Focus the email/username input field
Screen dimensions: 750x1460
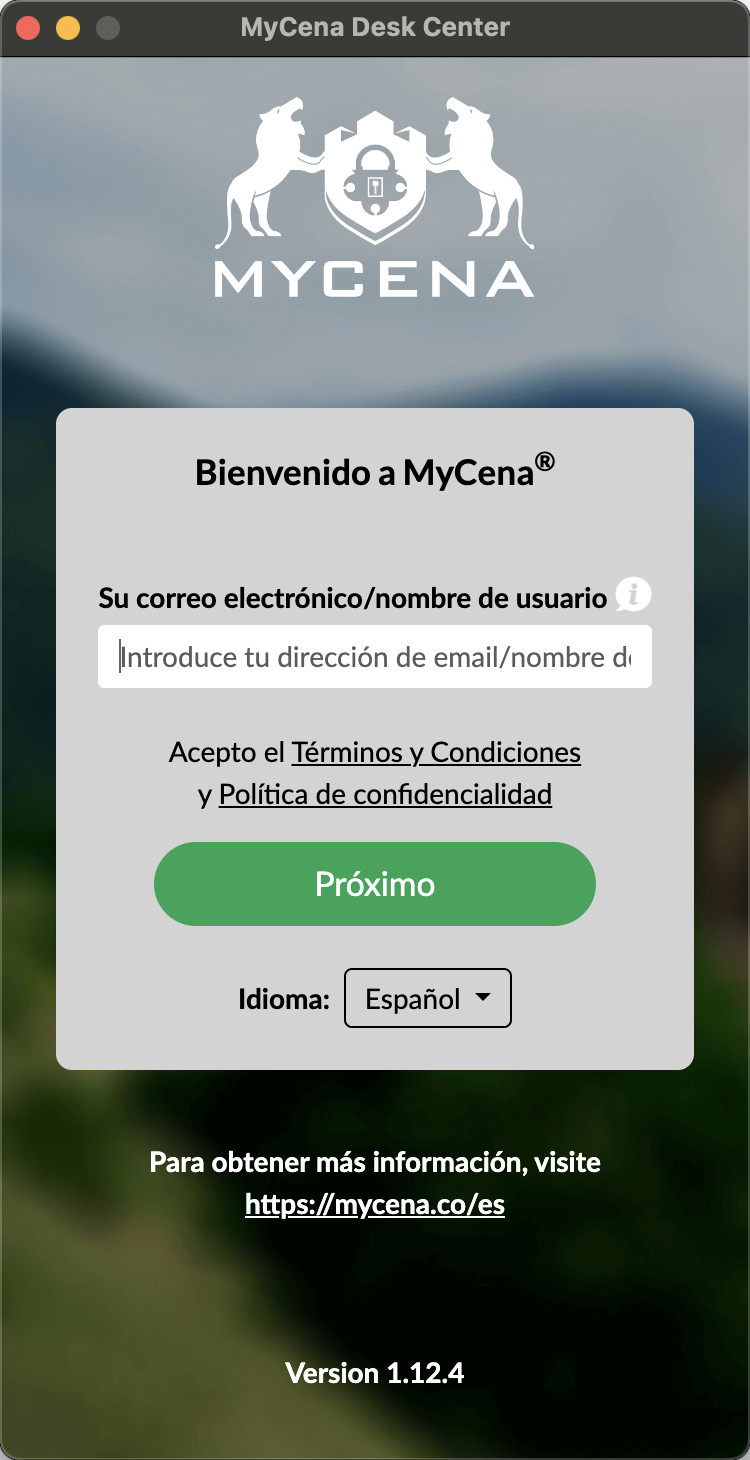click(x=374, y=657)
